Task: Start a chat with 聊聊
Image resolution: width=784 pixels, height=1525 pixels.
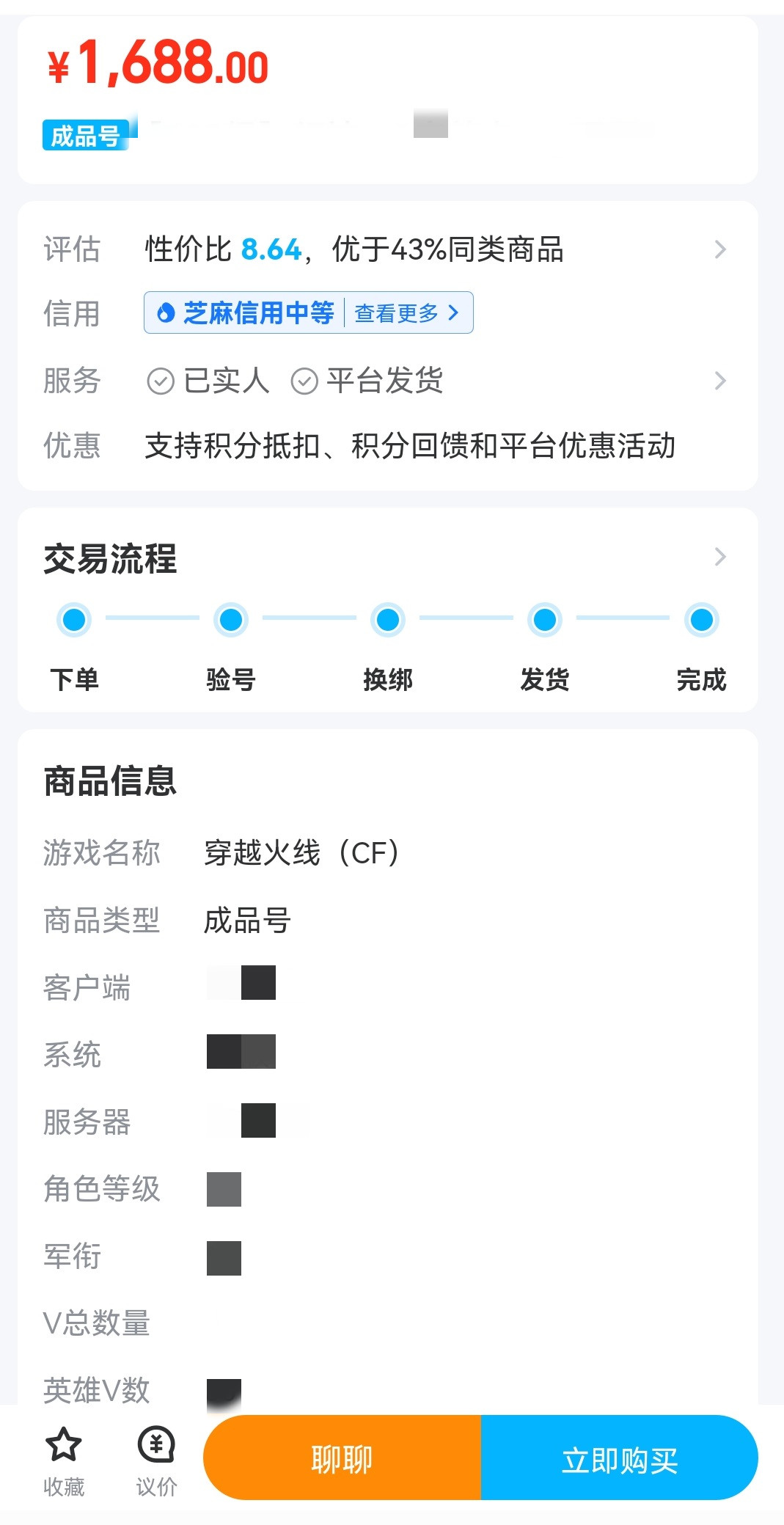Action: (x=342, y=1458)
